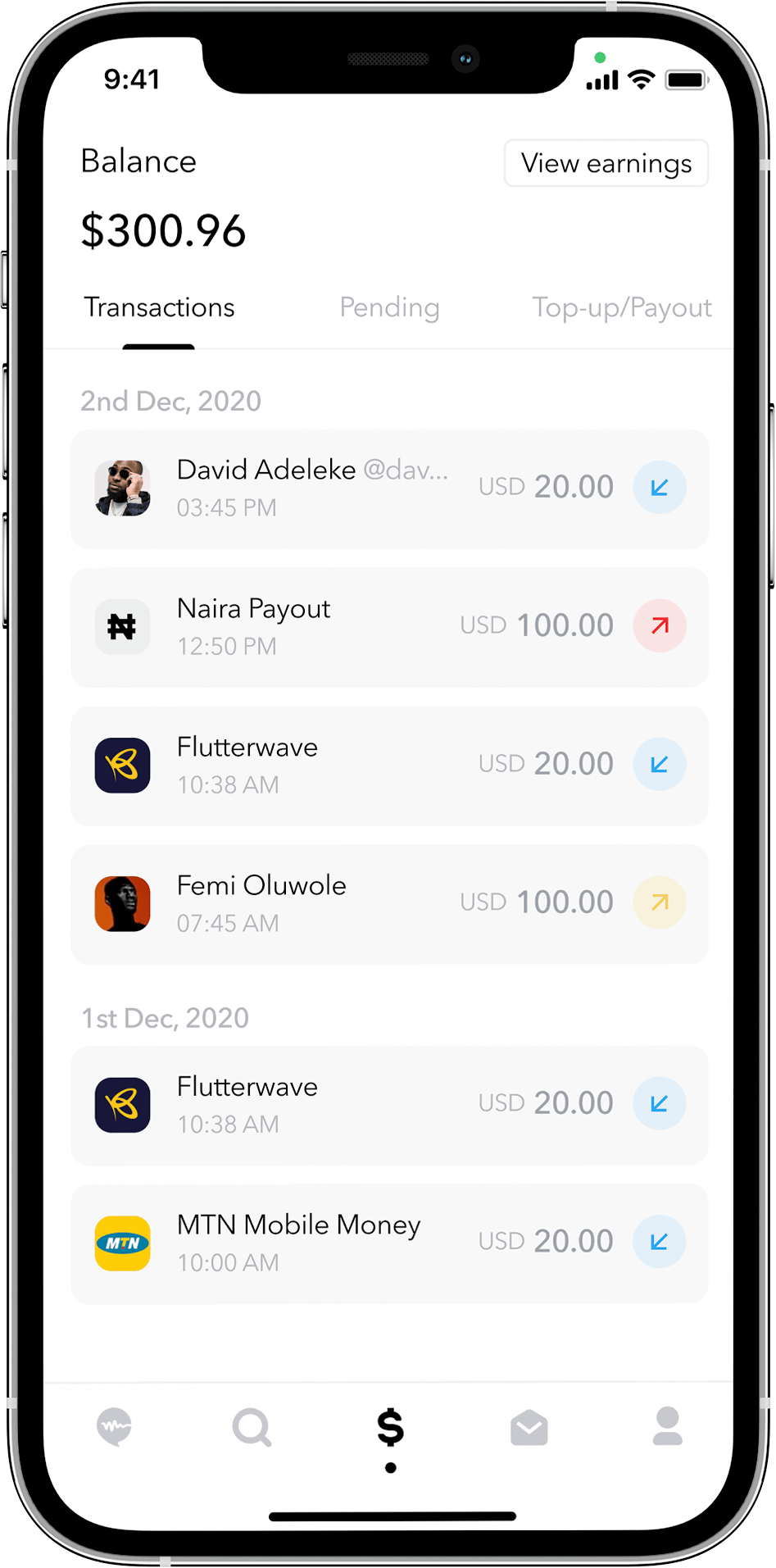This screenshot has width=776, height=1568.
Task: Click the MTN Mobile Money logo
Action: click(122, 1242)
